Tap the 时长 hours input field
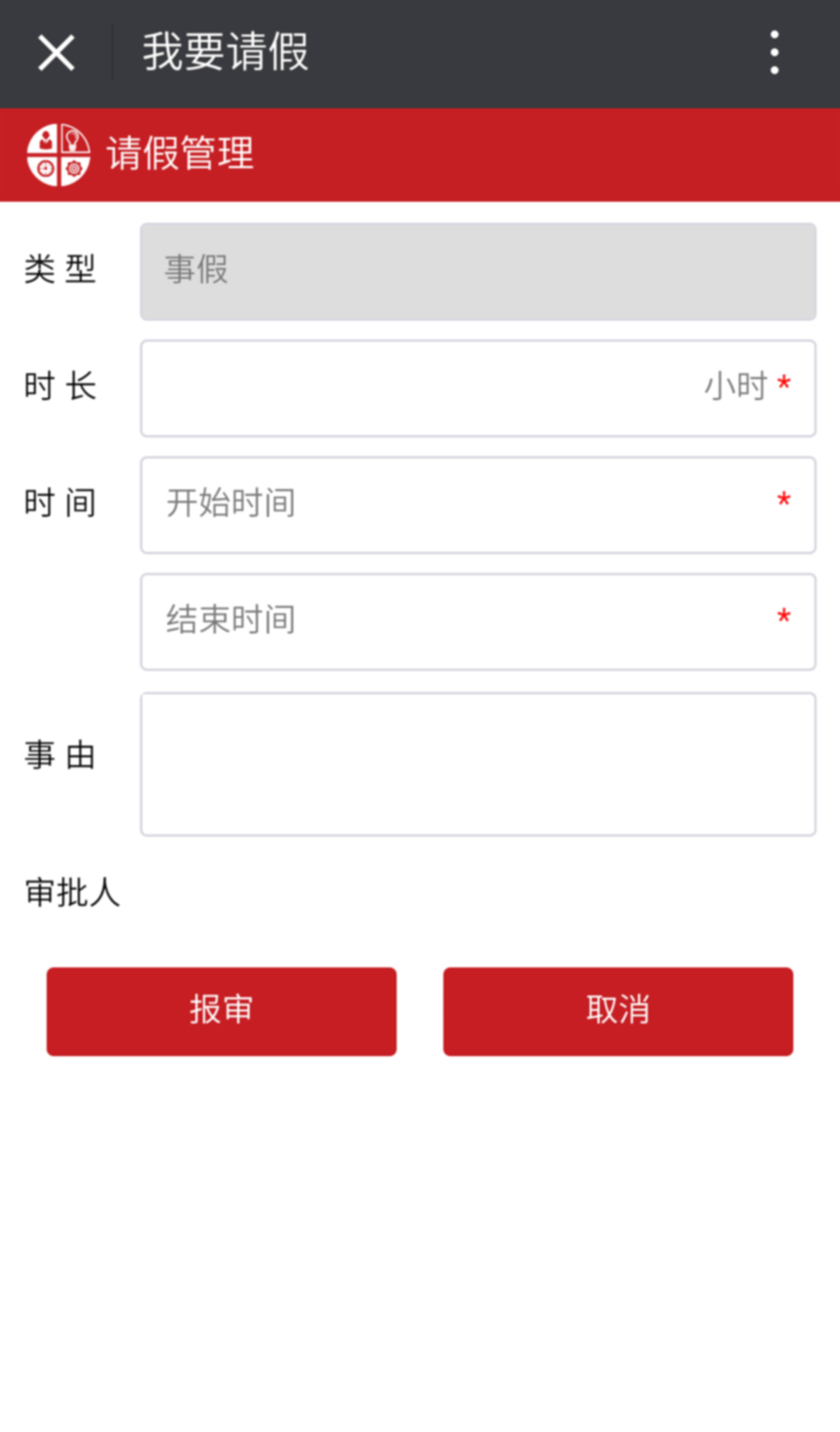840x1432 pixels. tap(478, 388)
